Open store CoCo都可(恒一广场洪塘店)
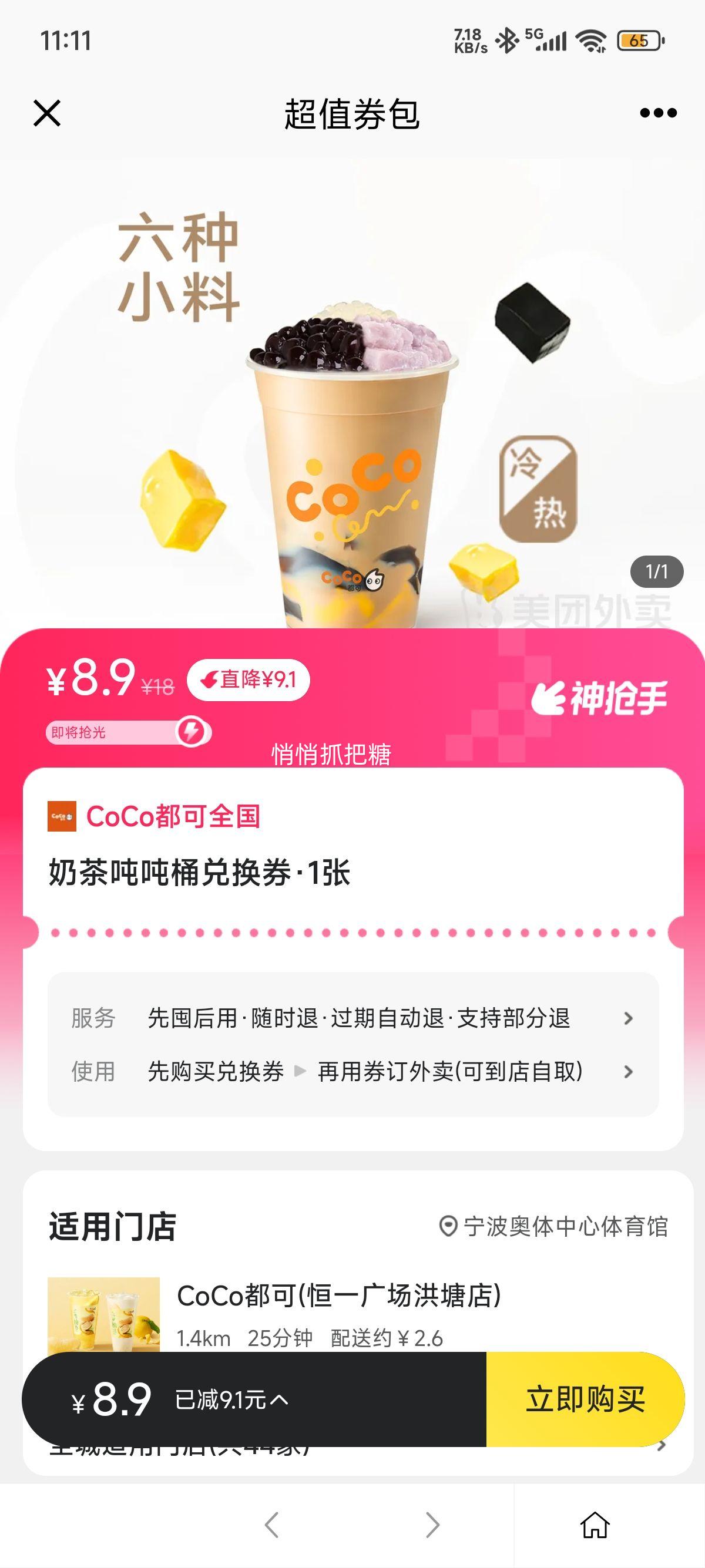This screenshot has width=705, height=1568. (x=338, y=1296)
